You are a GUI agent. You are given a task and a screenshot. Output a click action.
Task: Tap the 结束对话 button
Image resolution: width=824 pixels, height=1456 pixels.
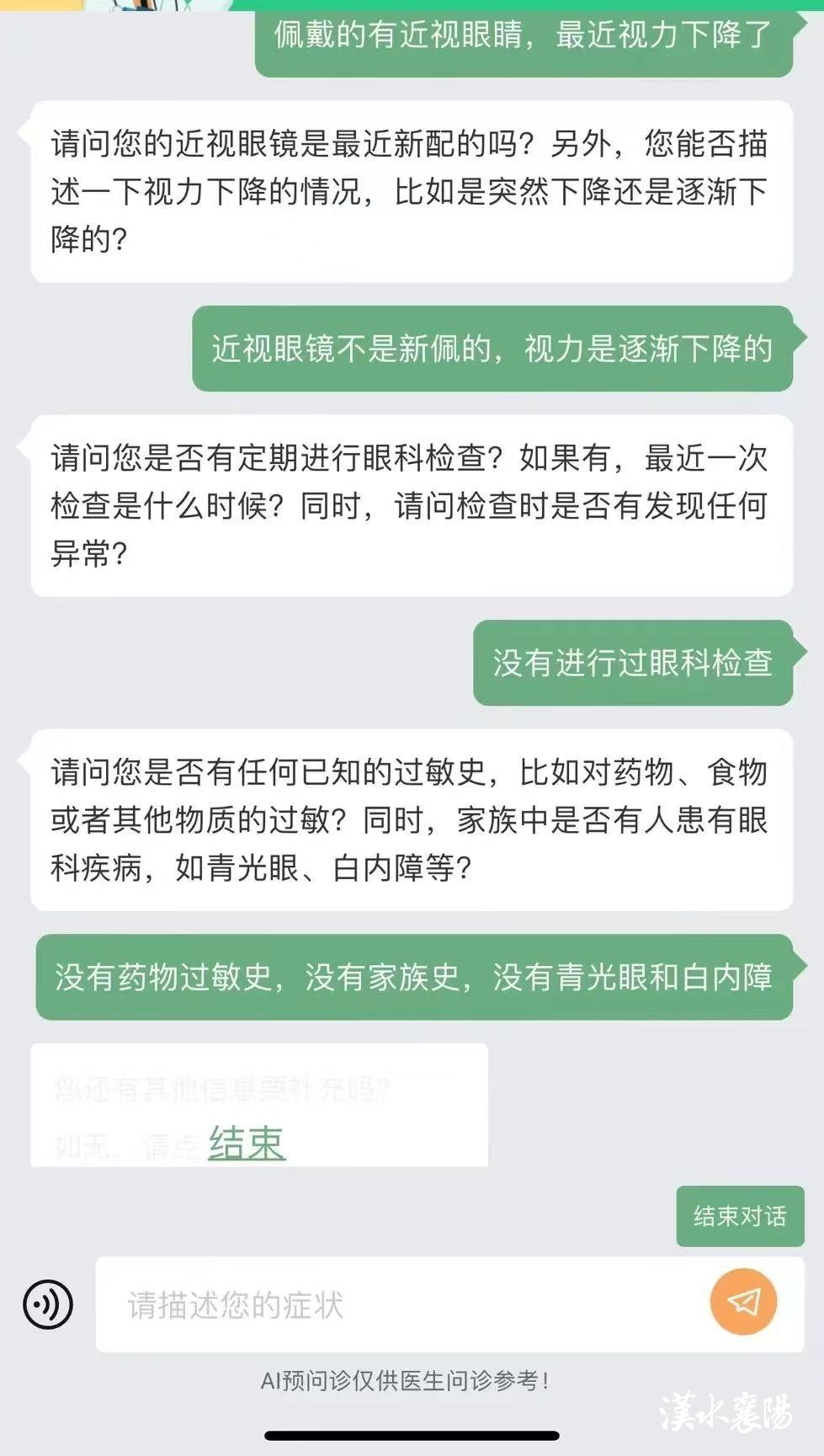pos(740,1216)
